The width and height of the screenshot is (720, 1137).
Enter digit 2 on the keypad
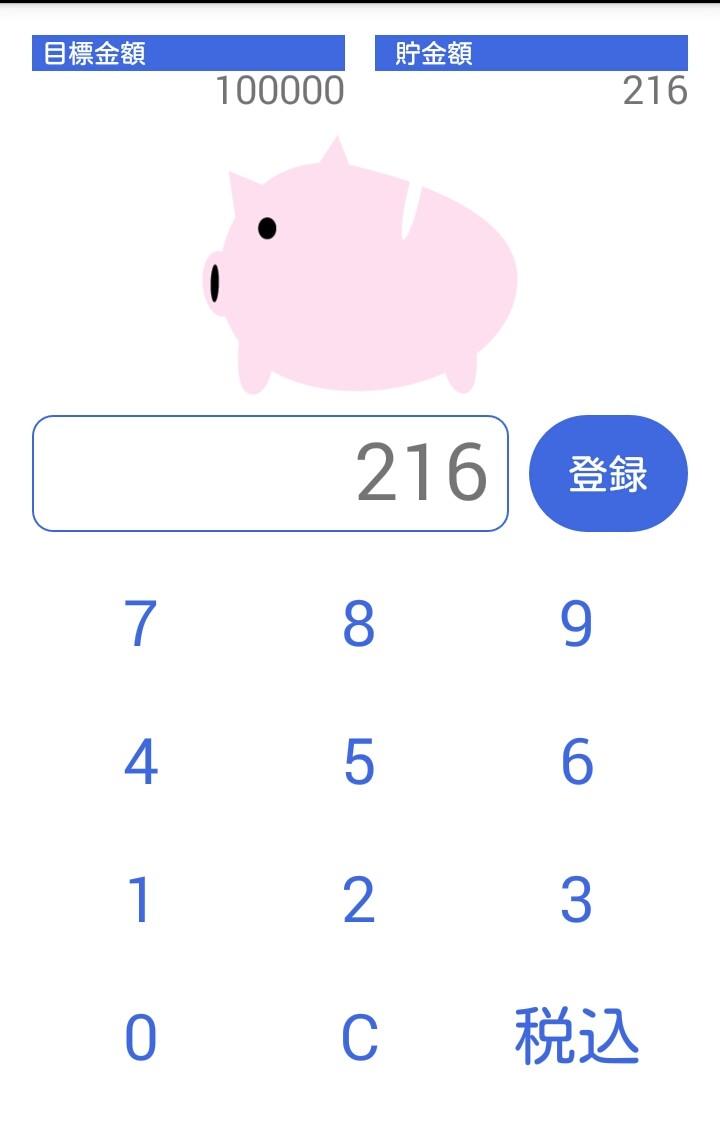pos(359,900)
